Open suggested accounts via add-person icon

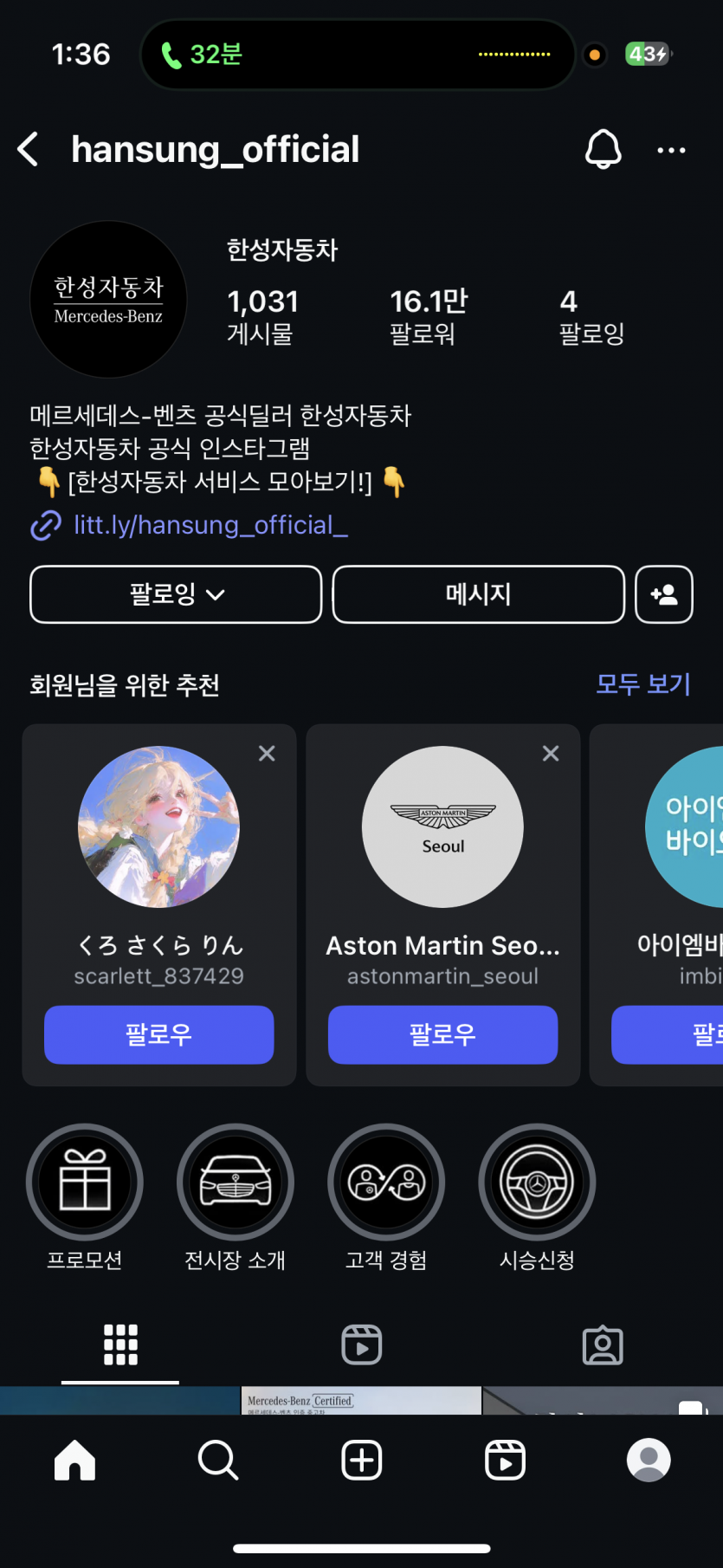[x=664, y=594]
